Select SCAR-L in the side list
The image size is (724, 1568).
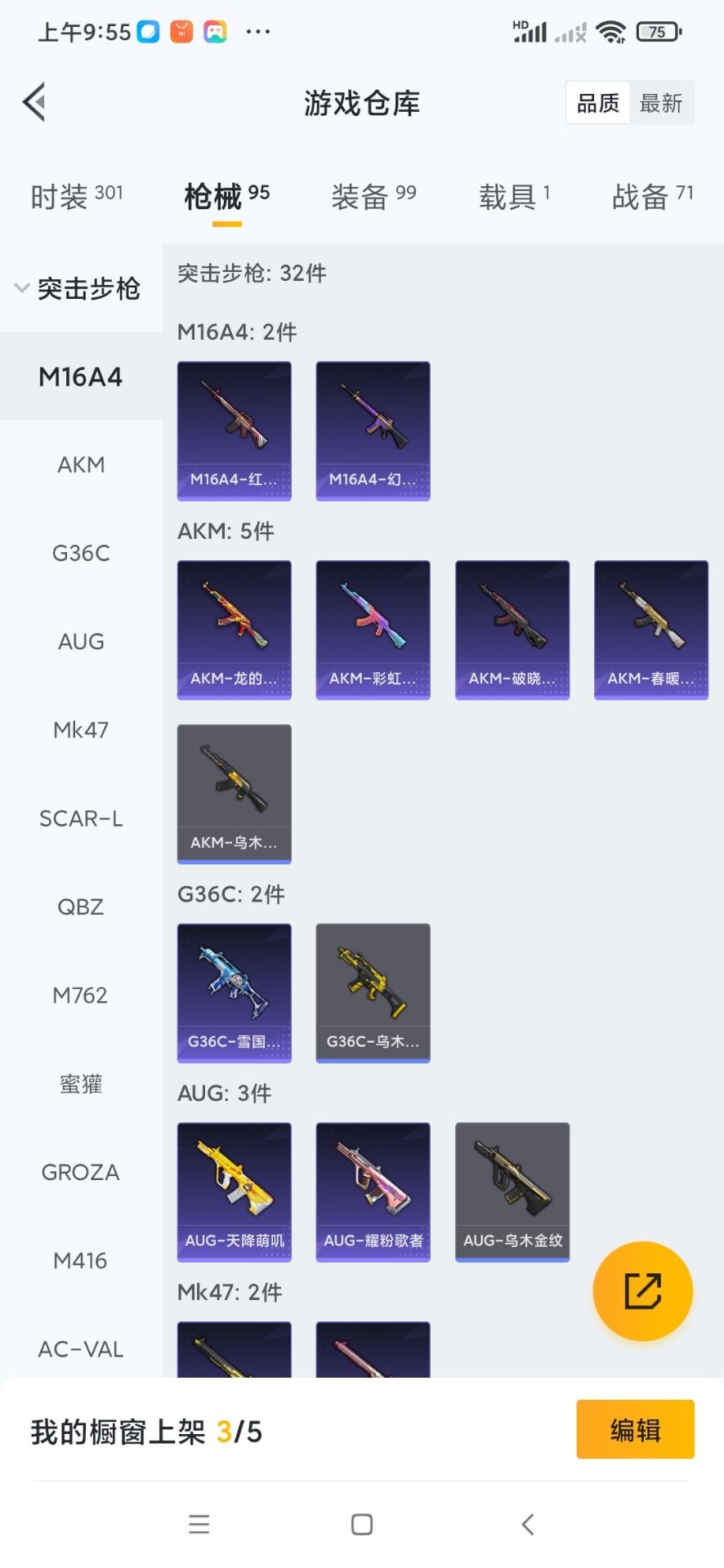(81, 818)
